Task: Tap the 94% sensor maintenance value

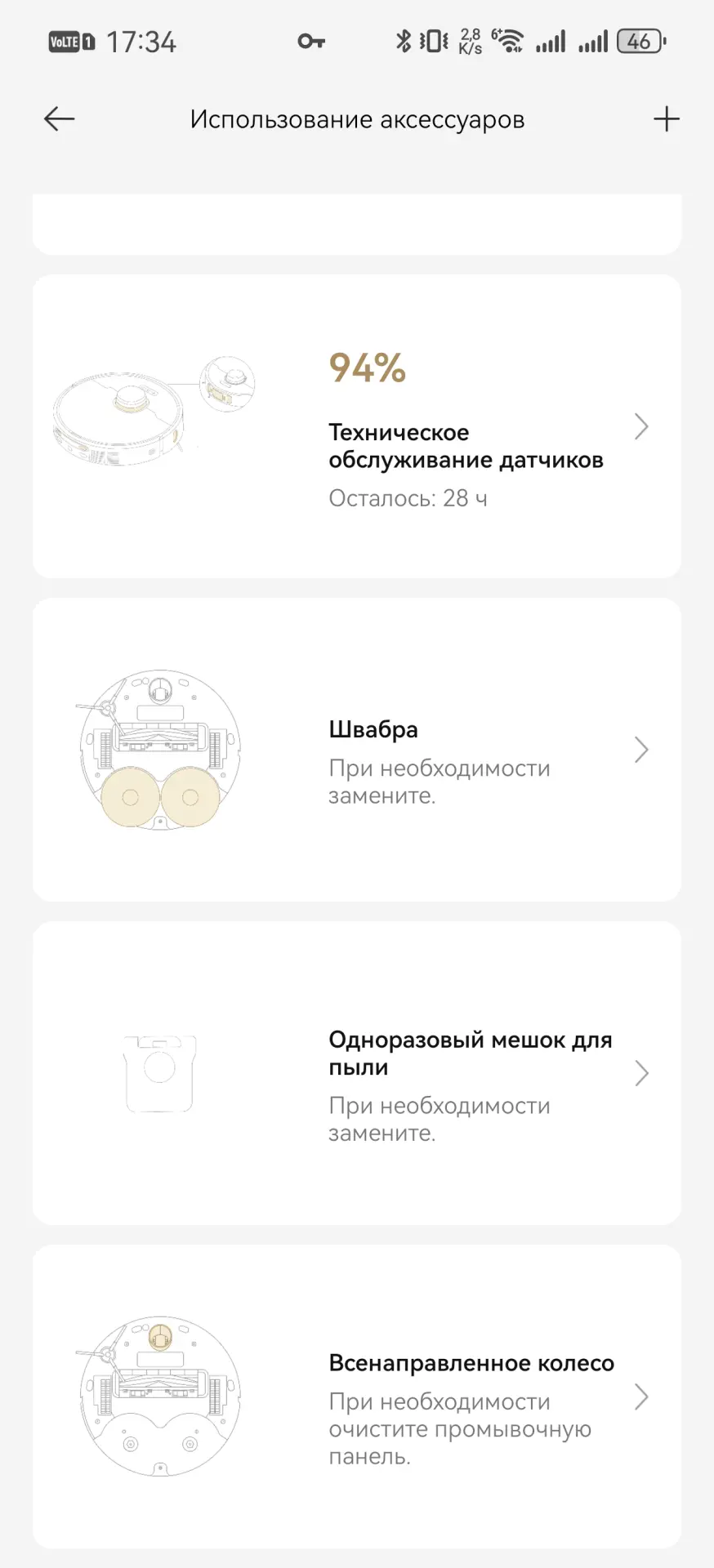Action: [x=366, y=368]
